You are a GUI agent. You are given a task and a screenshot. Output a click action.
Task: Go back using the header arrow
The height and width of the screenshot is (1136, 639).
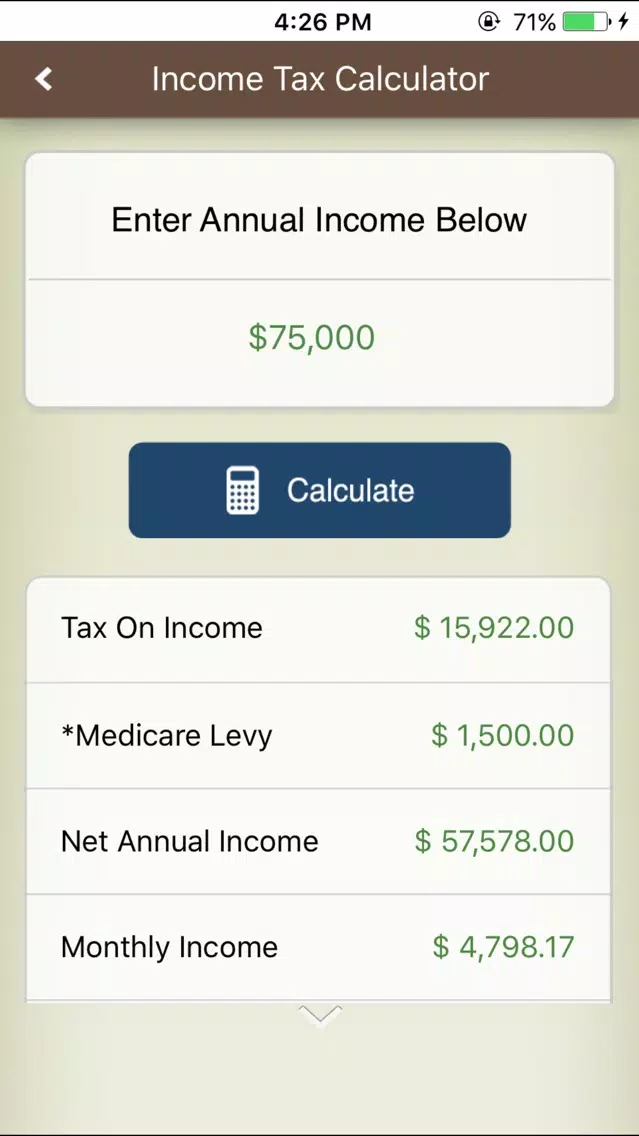[44, 78]
